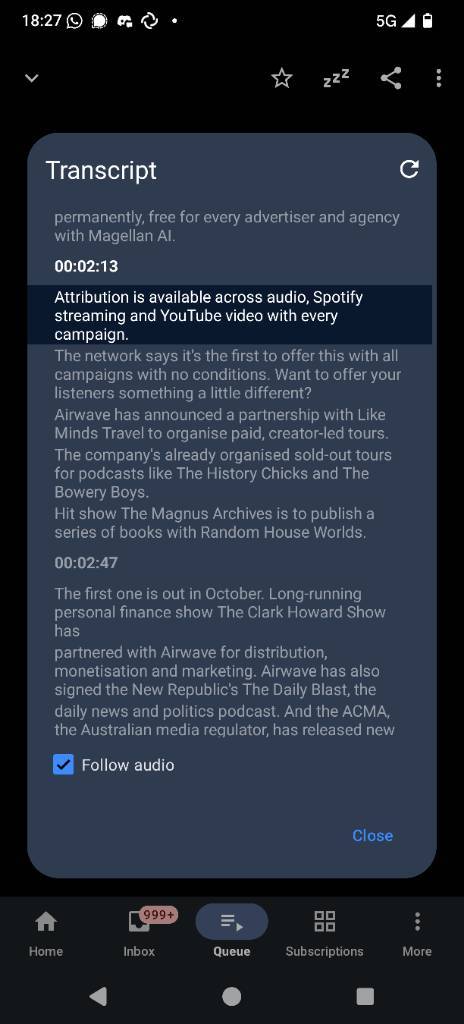Jump to transcript line starting 'The network says'
This screenshot has height=1024, width=464.
[x=227, y=375]
